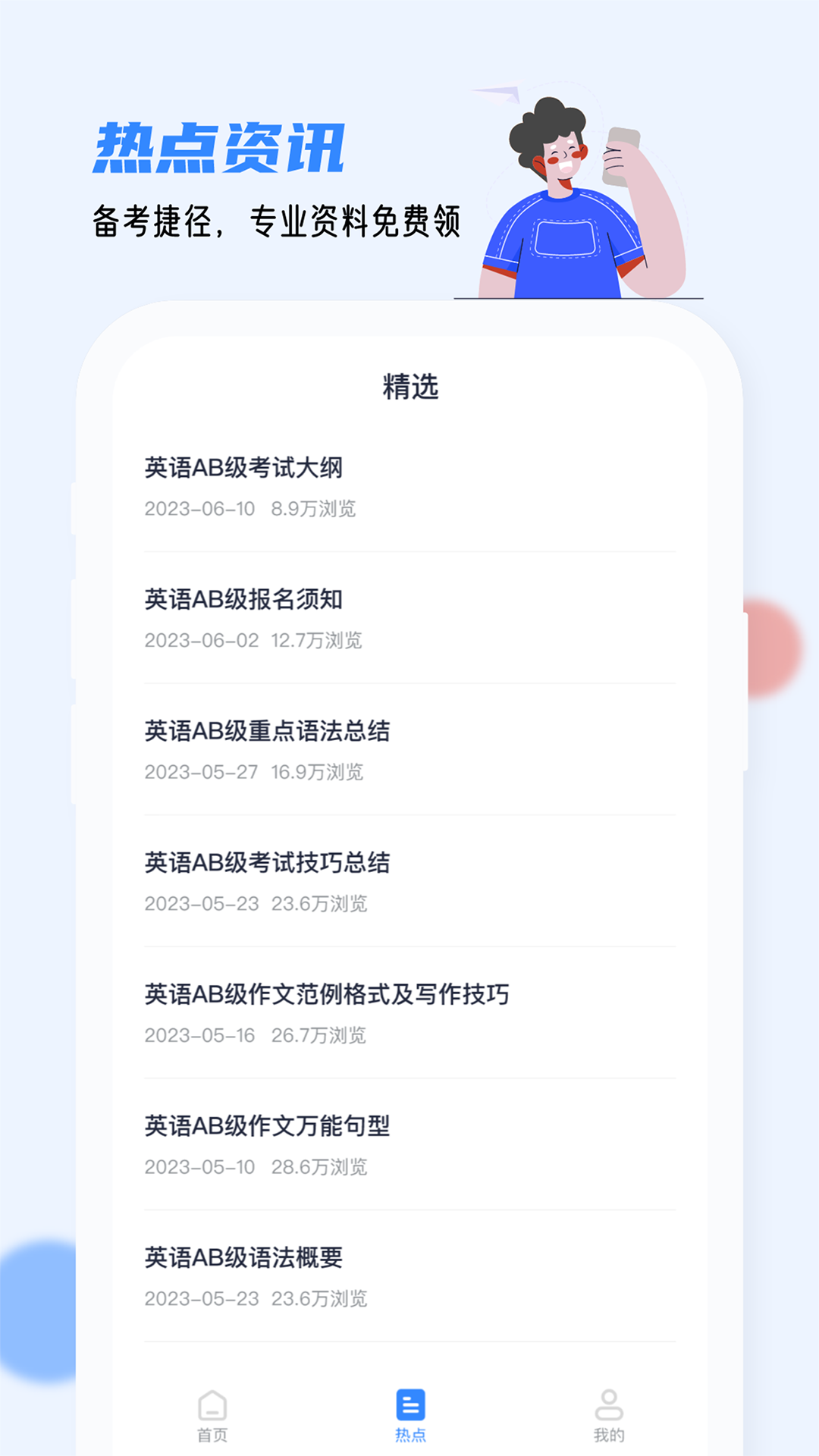Open article 英语AB级报名须知
This screenshot has width=819, height=1456.
[x=244, y=599]
